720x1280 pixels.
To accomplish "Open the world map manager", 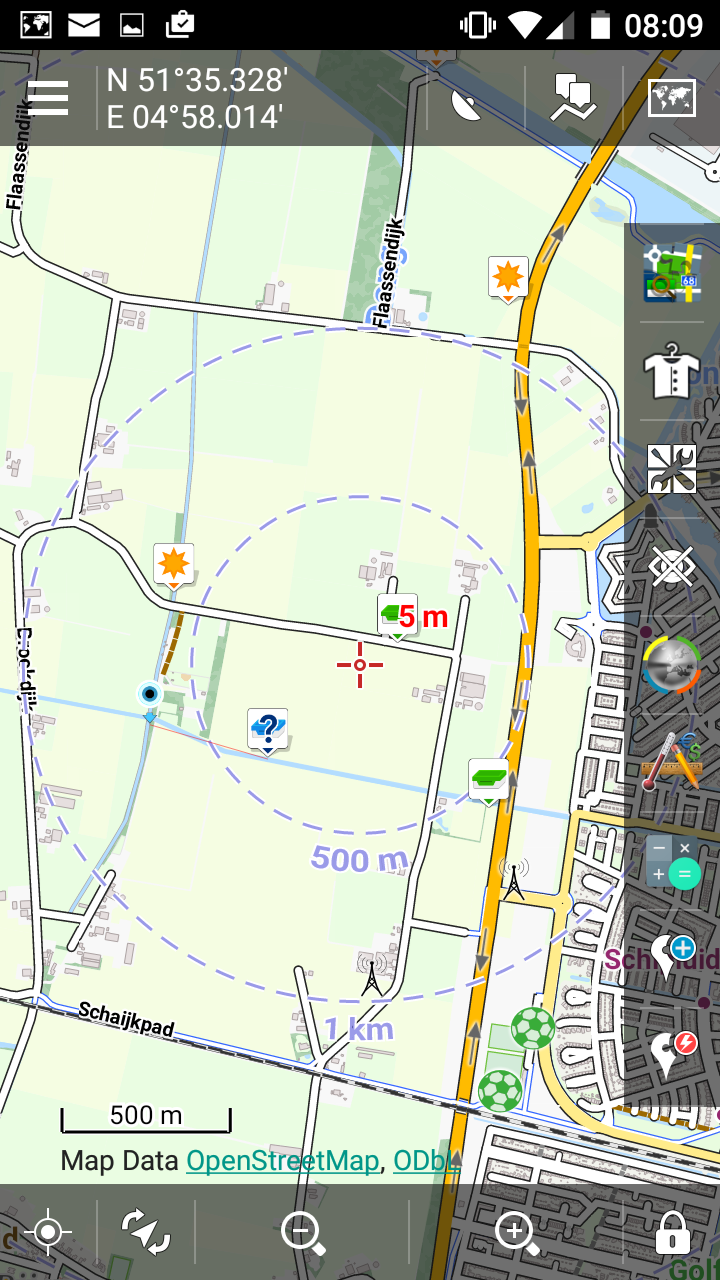I will (672, 98).
